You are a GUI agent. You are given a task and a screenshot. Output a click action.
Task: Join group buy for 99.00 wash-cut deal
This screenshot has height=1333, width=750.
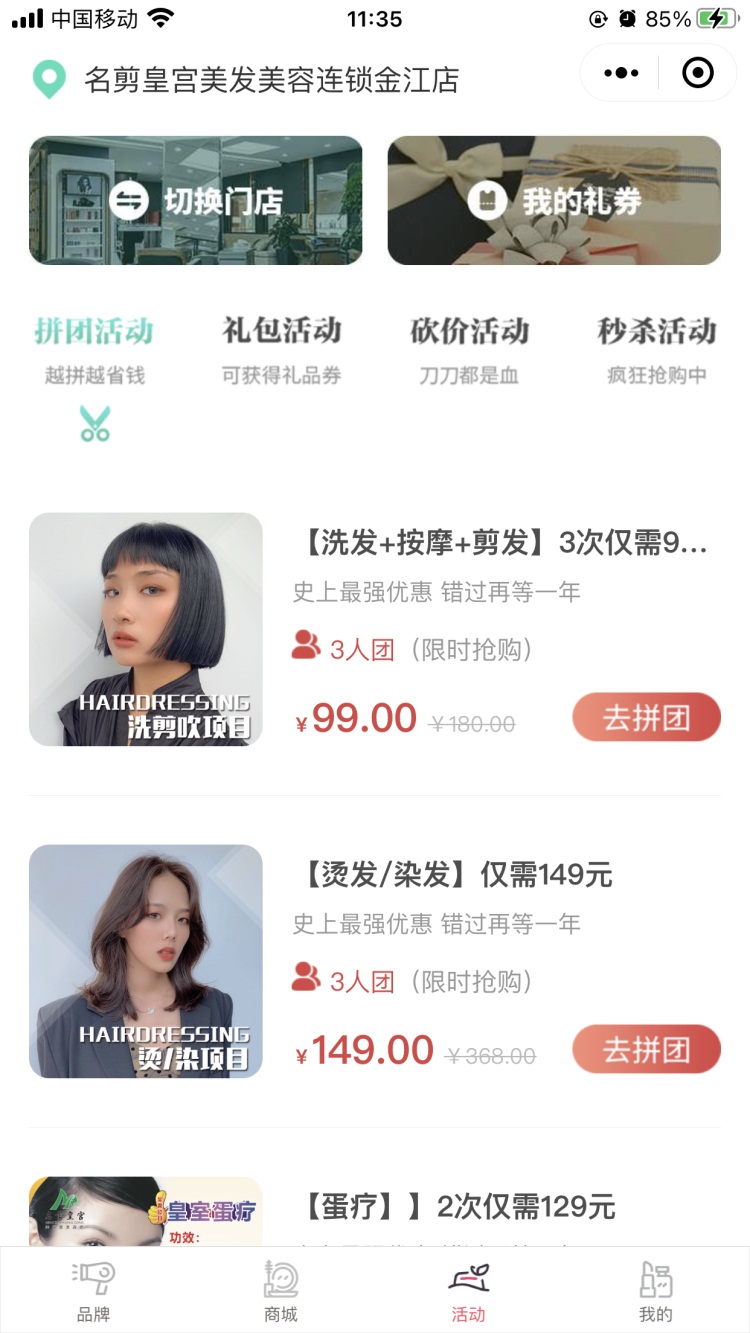point(646,717)
